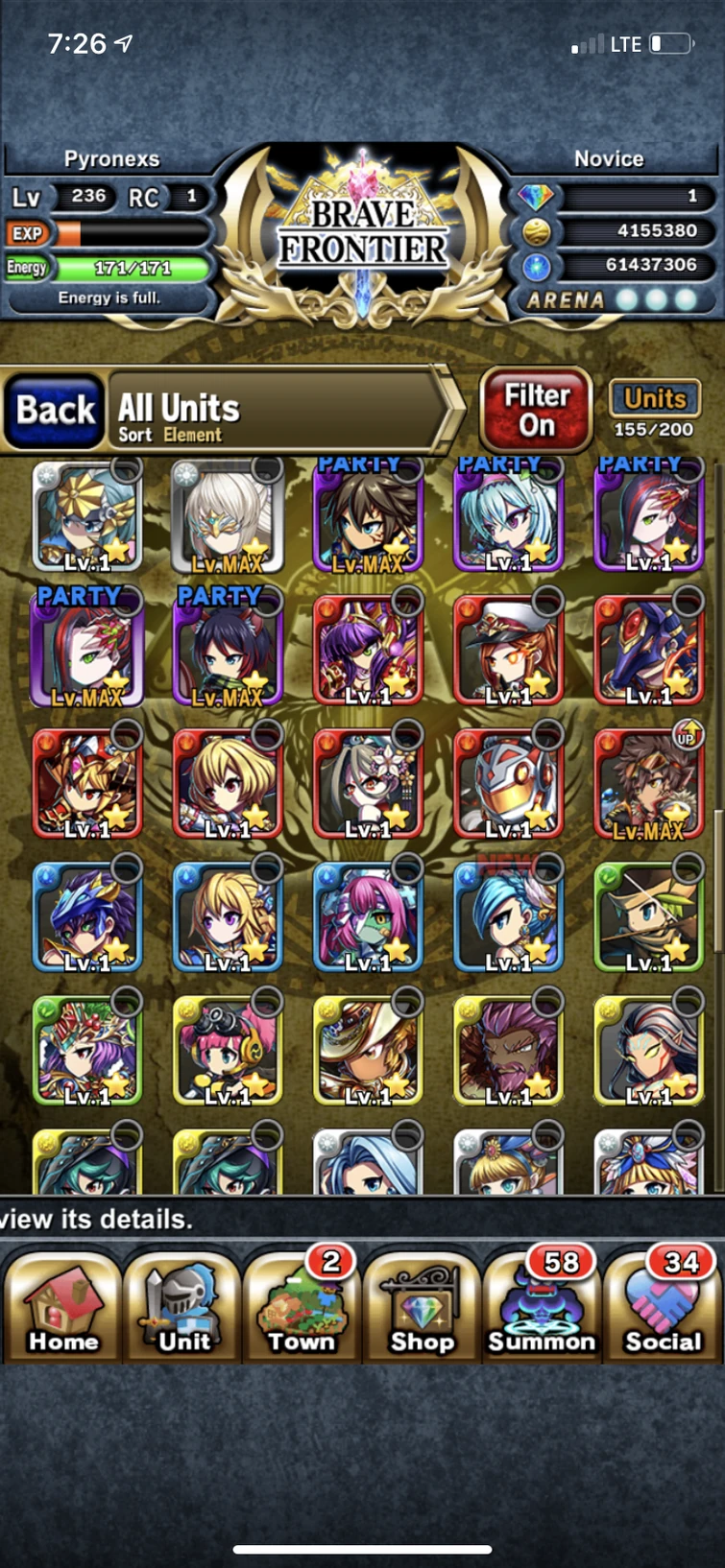Viewport: 725px width, 1568px height.
Task: Select the fire unit wearing a white officer cap
Action: pyautogui.click(x=508, y=650)
